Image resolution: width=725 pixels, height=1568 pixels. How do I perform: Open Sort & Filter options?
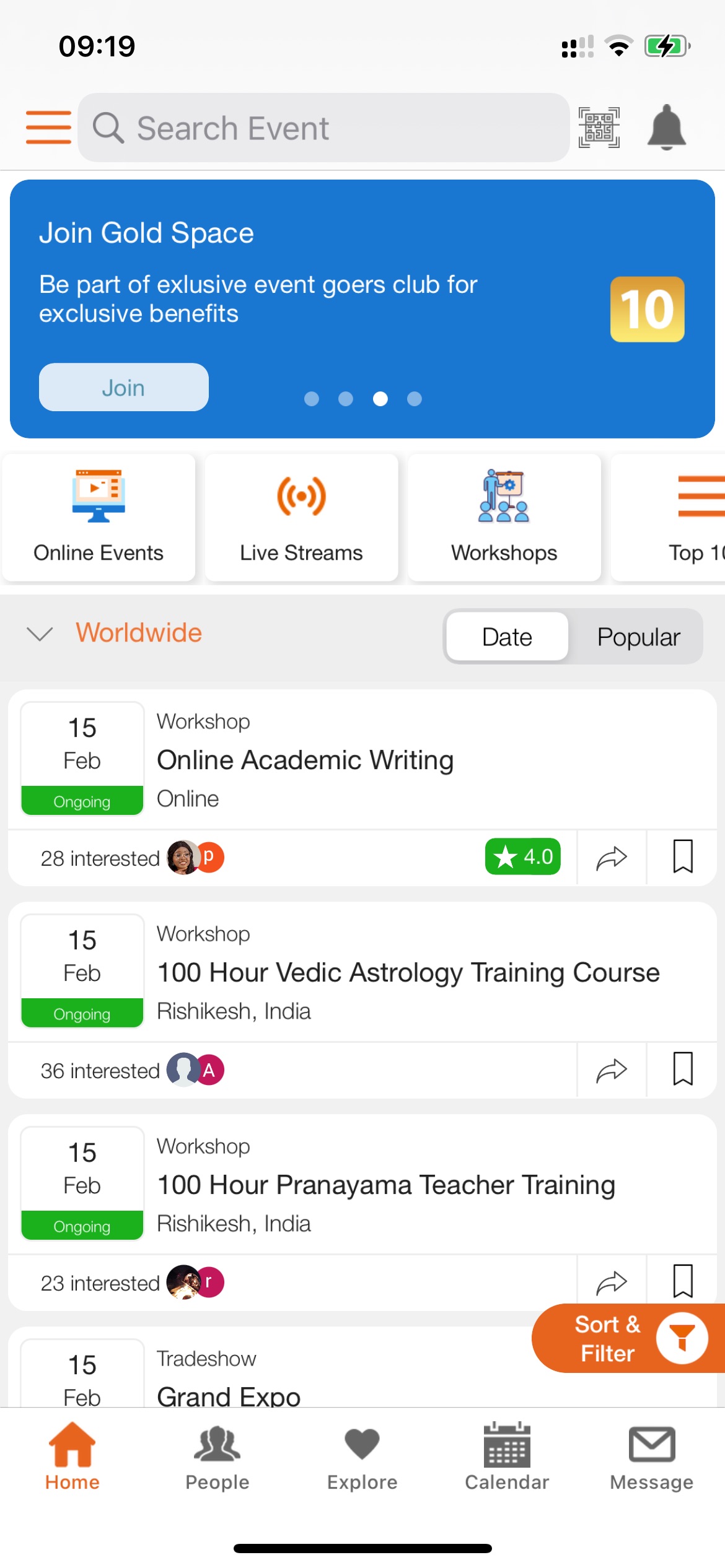click(627, 1338)
